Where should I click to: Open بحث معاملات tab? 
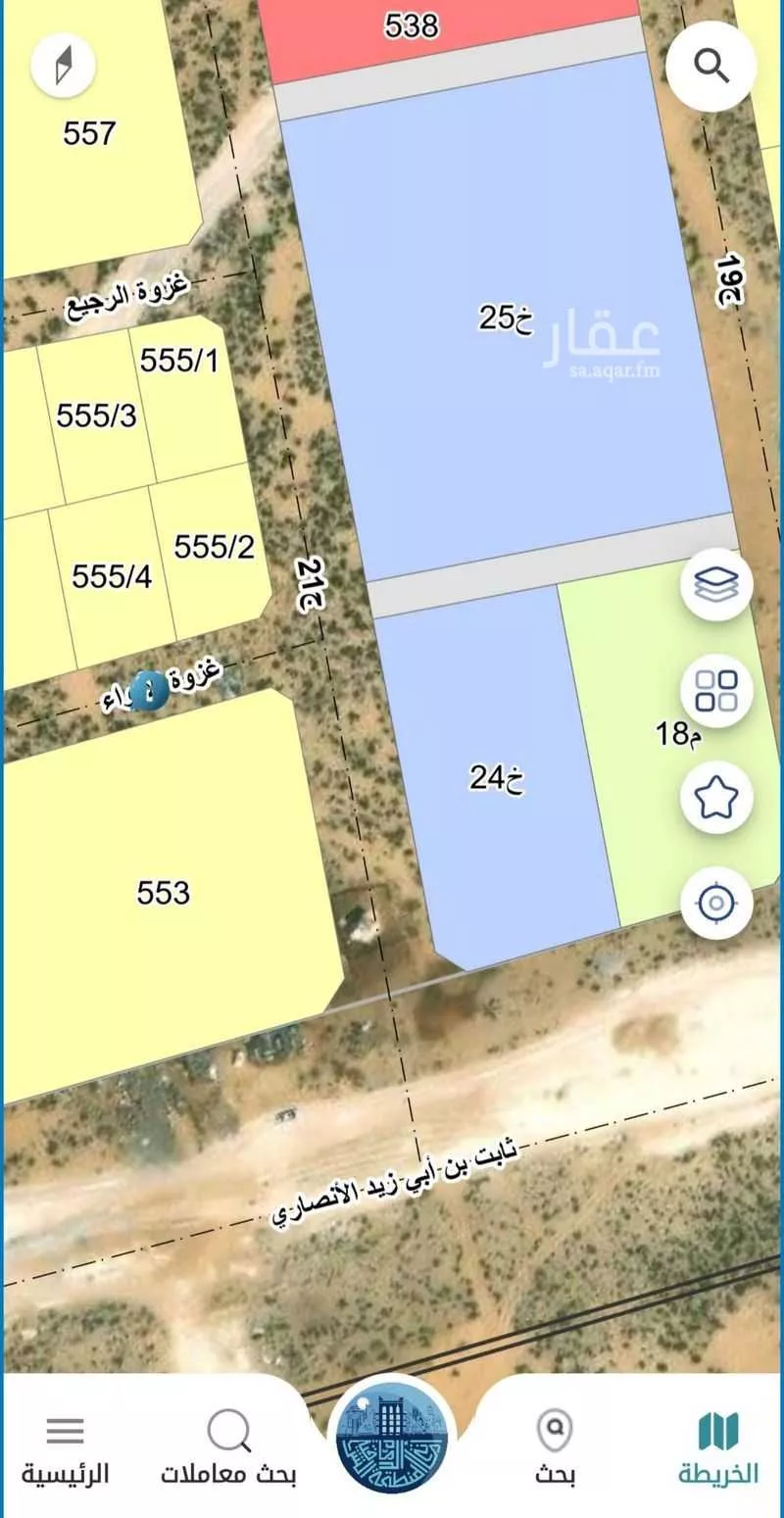coord(228,1448)
